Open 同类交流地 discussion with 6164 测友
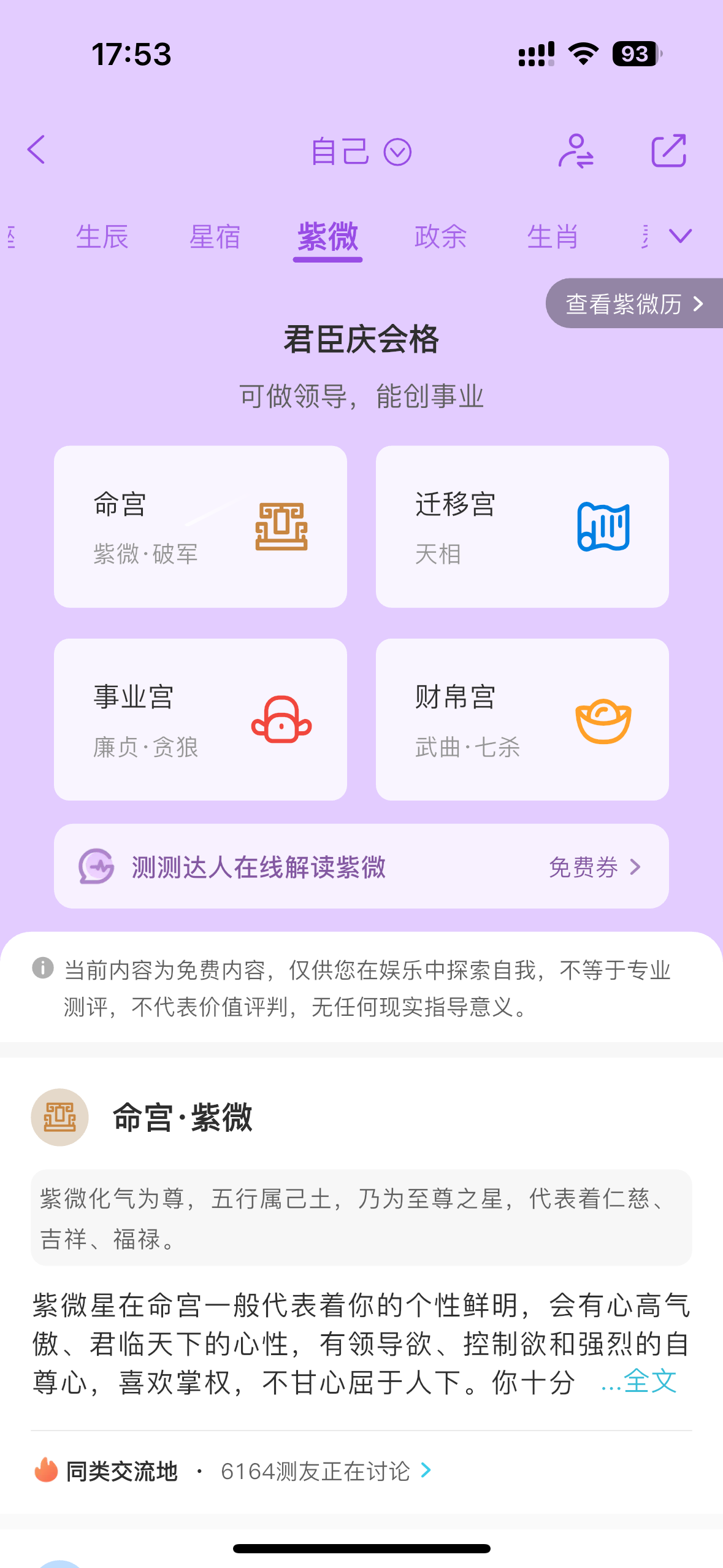Viewport: 723px width, 1568px height. tap(233, 1470)
